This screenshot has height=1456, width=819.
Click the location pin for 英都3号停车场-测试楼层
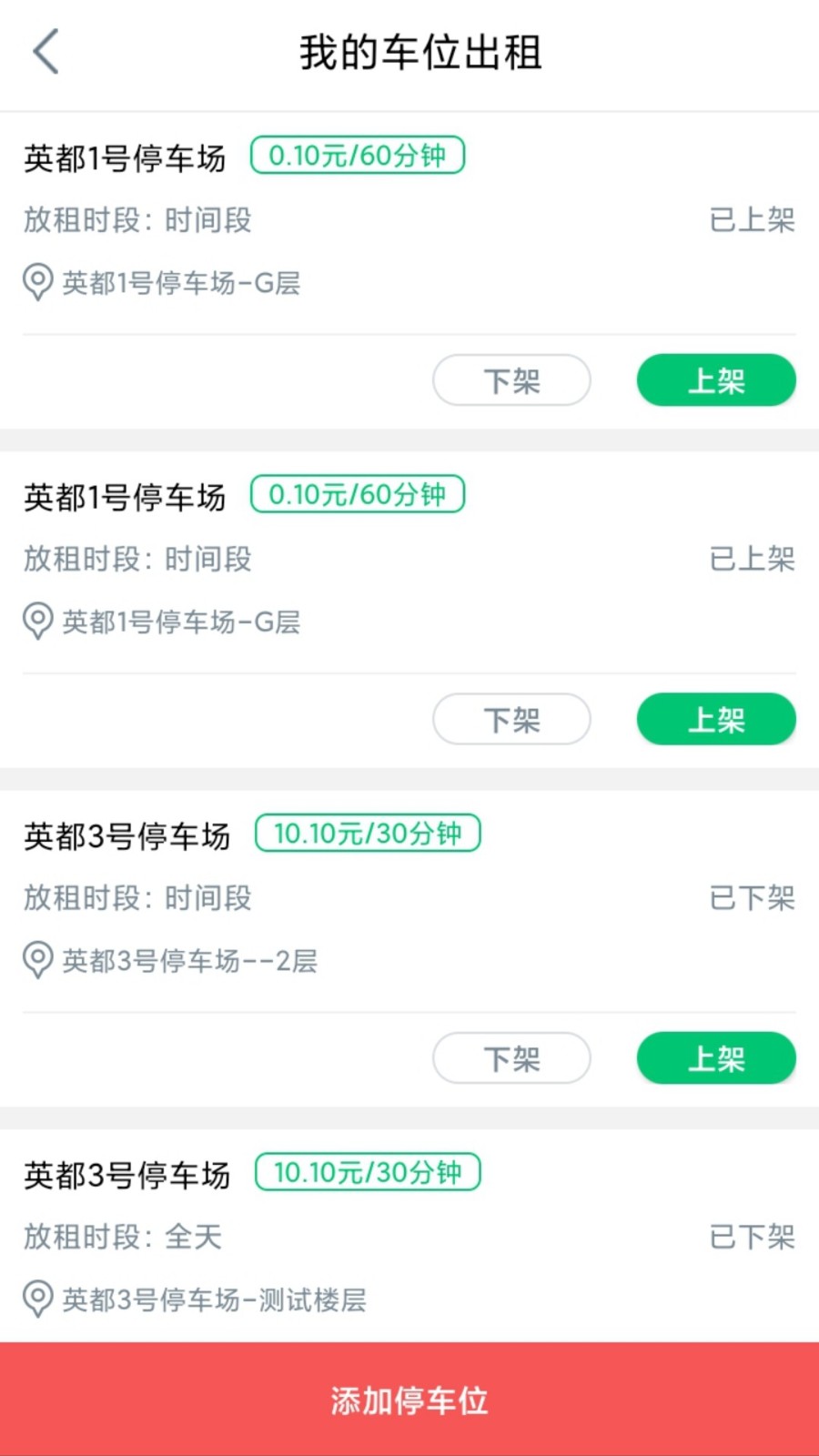36,1299
